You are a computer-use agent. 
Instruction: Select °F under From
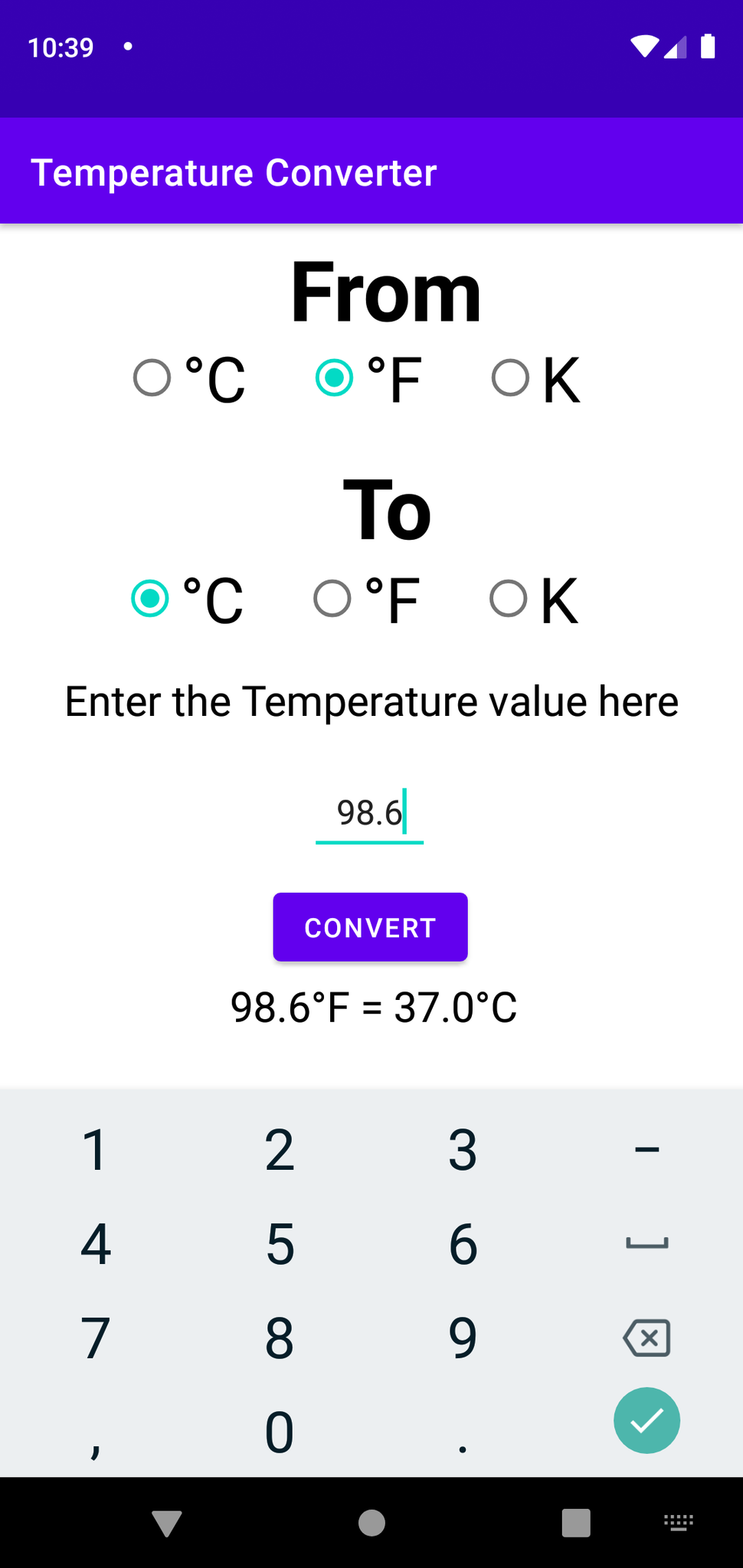coord(369,378)
